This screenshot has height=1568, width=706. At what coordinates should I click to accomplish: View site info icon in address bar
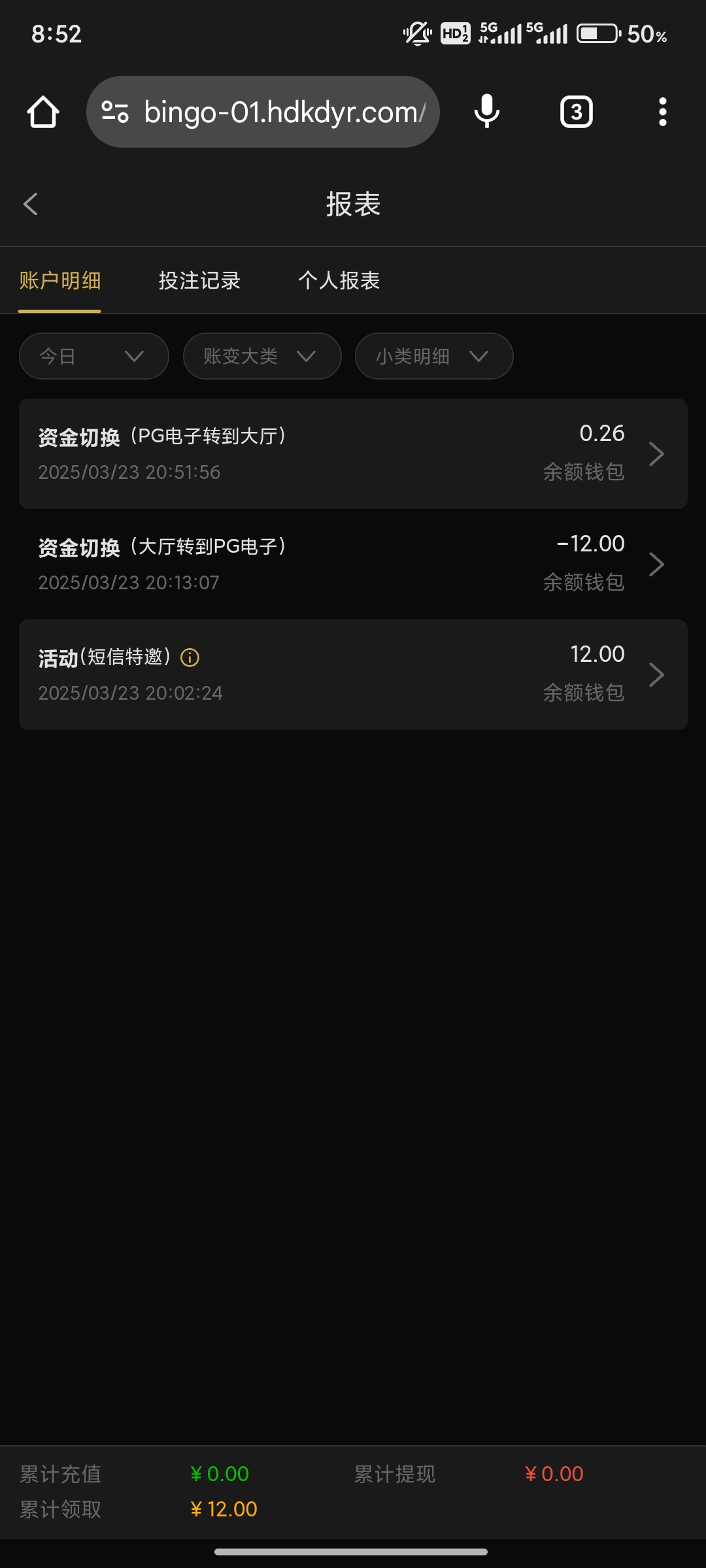(x=115, y=112)
